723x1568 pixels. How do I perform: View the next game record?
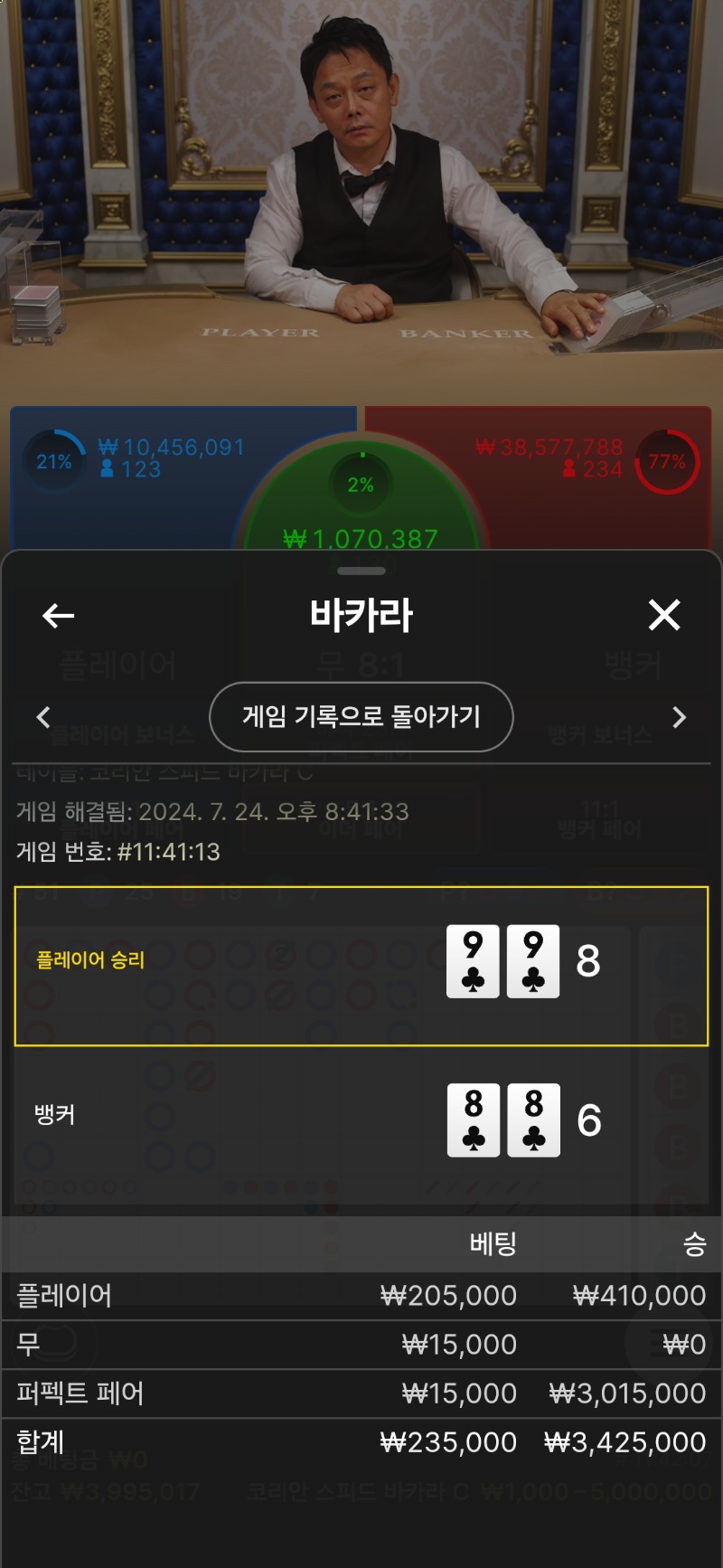coord(680,717)
